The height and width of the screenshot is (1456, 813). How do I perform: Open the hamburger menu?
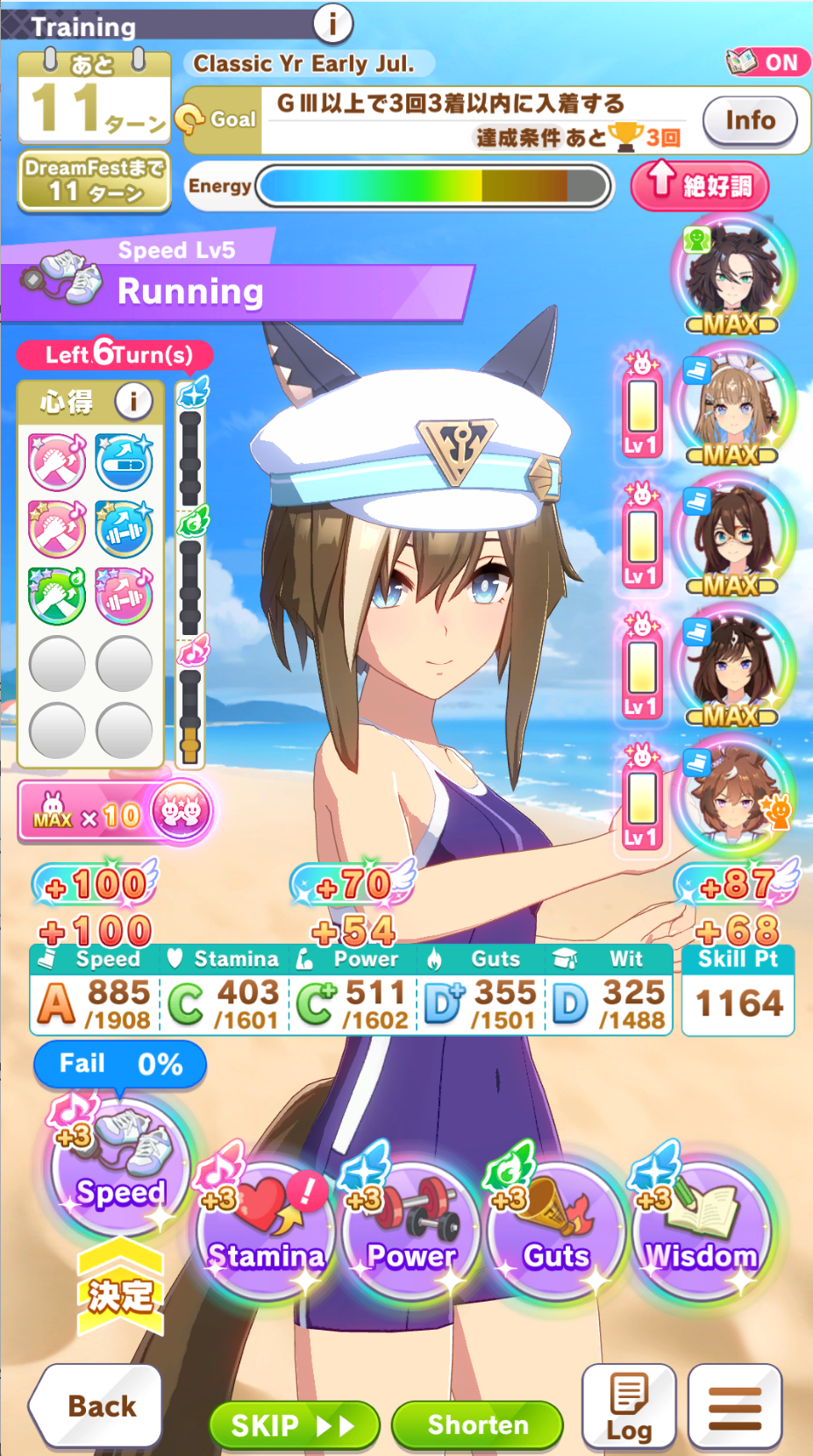click(735, 1406)
